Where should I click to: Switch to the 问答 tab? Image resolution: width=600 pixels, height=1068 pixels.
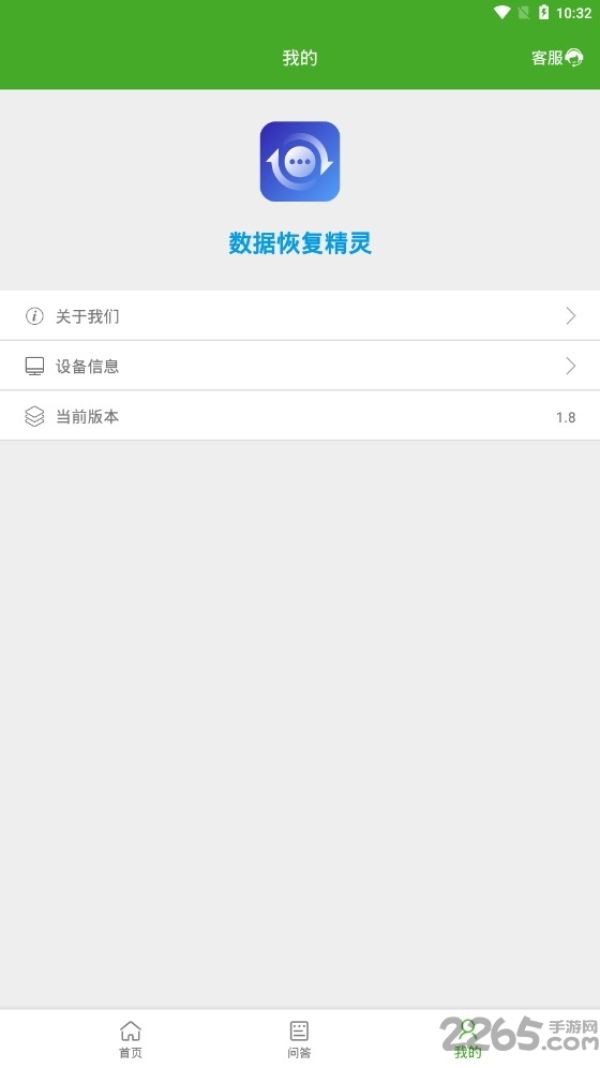tap(299, 1039)
